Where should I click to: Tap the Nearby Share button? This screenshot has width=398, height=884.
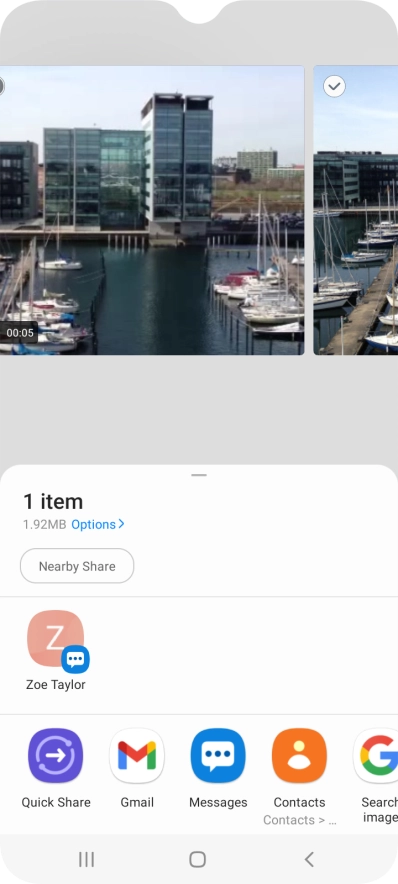(x=77, y=566)
